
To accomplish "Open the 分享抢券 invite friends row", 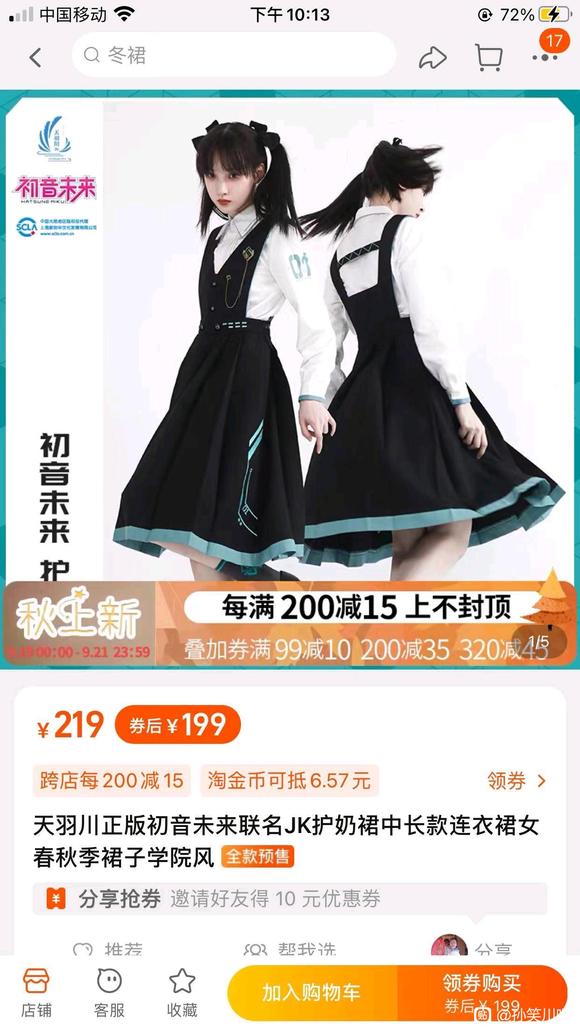I will coord(289,898).
